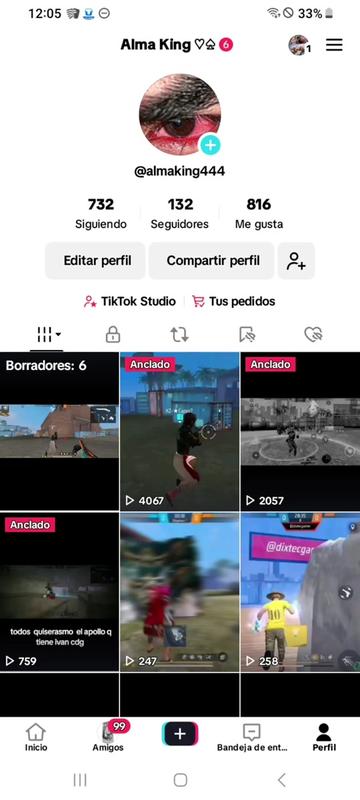Screen dimensions: 360x800
Task: Create a new video with the plus button
Action: [x=180, y=734]
